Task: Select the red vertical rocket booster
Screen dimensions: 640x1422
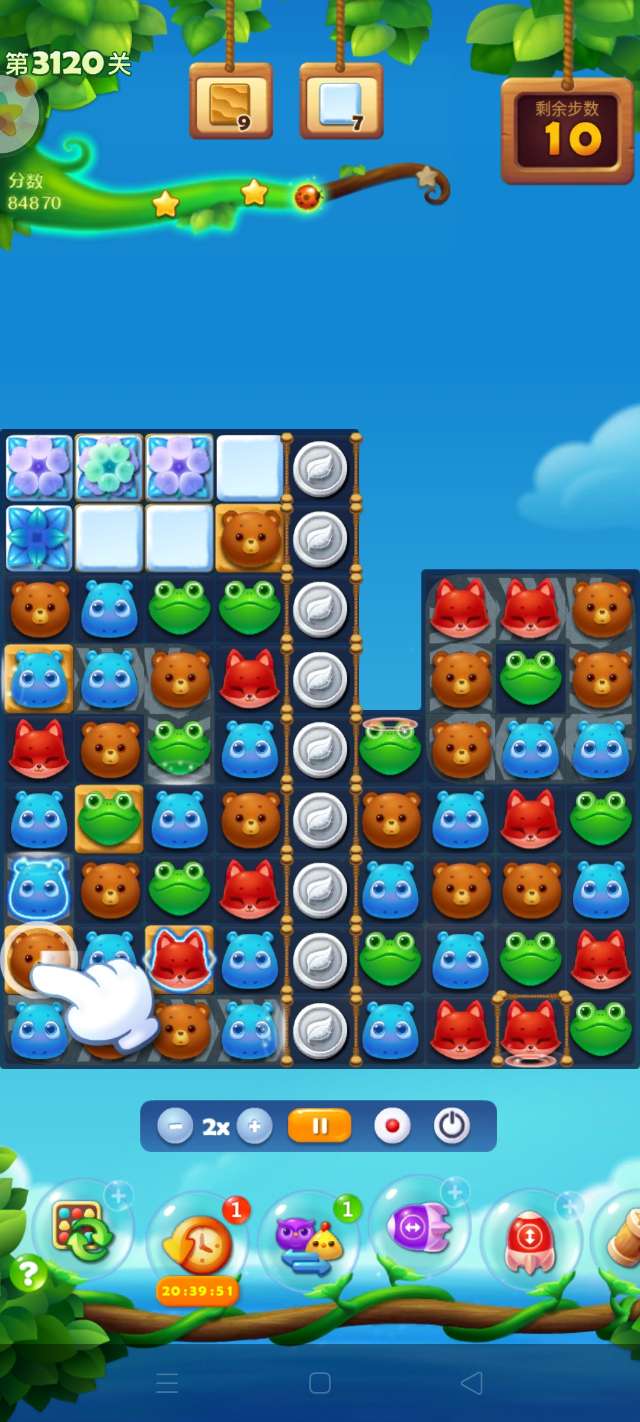Action: (x=530, y=1240)
